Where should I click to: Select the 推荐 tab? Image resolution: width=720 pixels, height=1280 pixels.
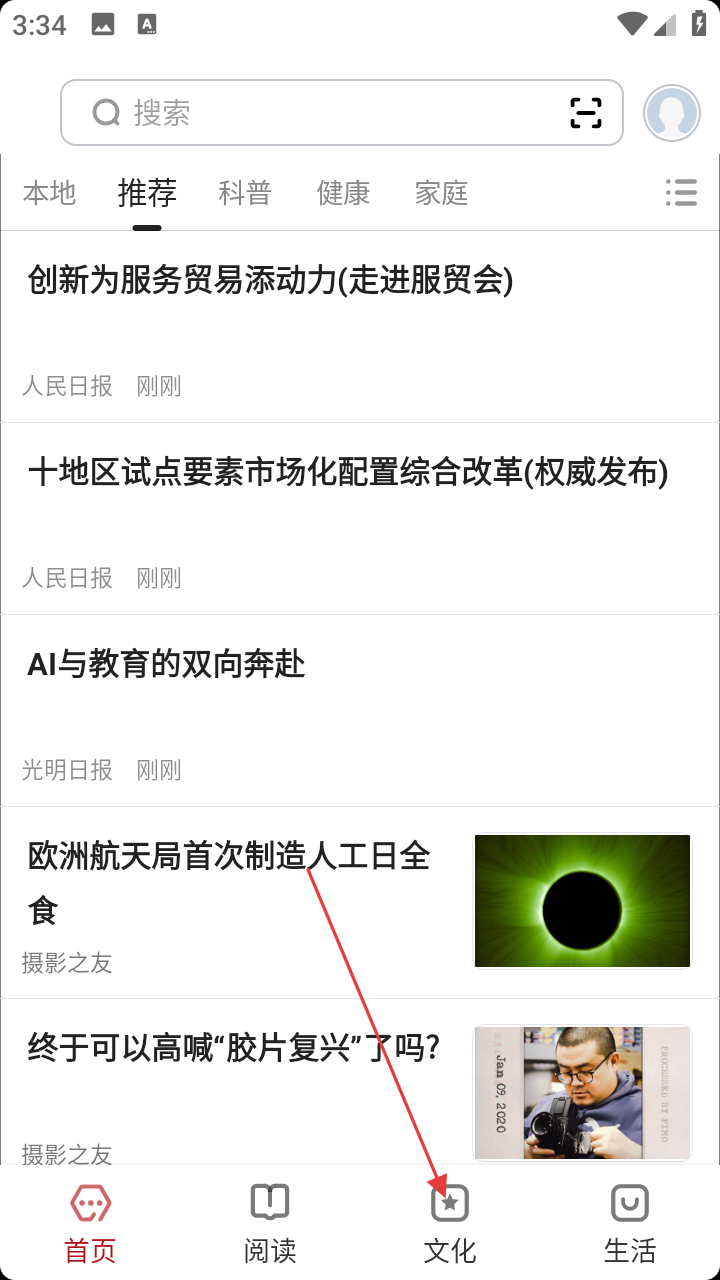pyautogui.click(x=147, y=193)
